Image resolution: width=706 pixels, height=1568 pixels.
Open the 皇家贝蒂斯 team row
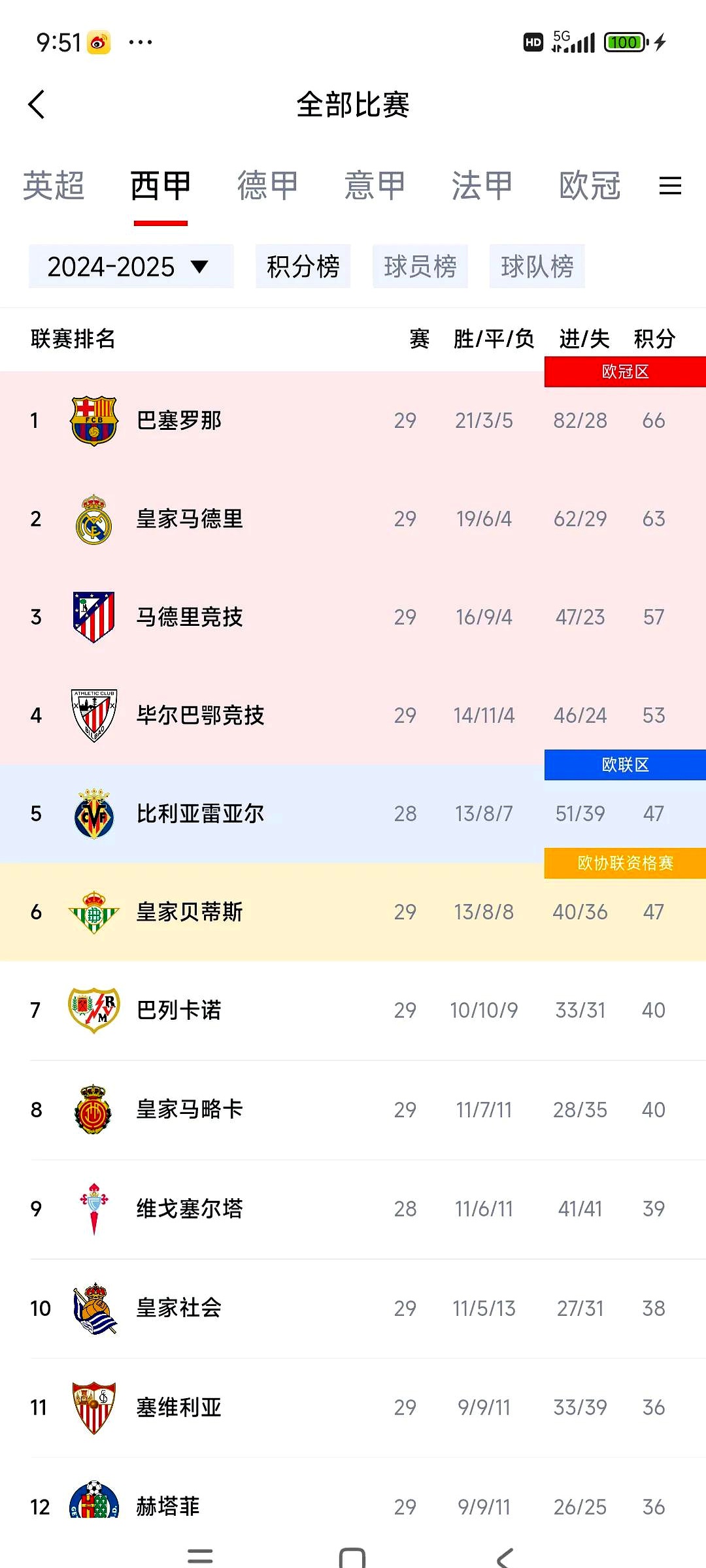pos(190,912)
